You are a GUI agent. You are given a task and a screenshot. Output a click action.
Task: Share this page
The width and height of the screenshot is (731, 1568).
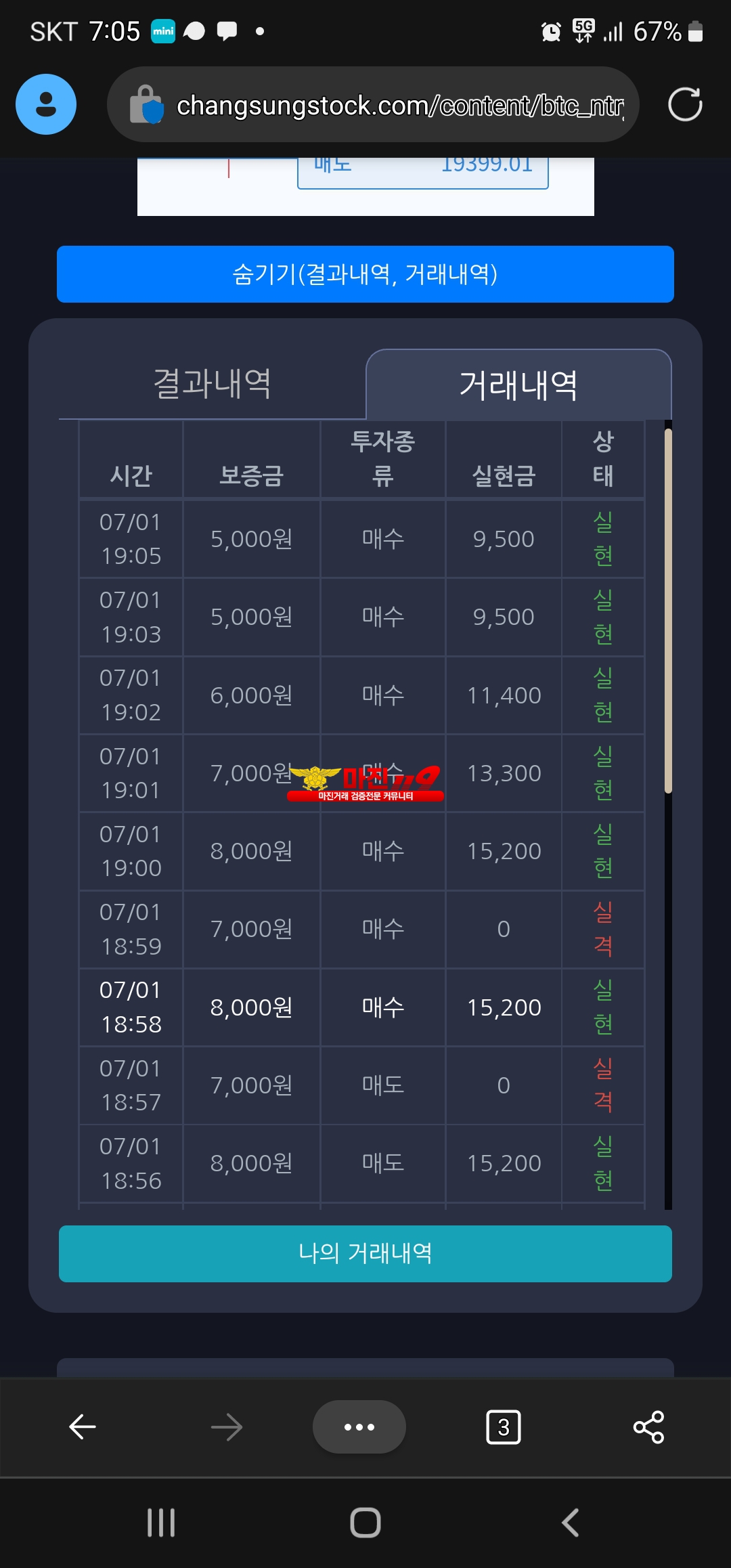[648, 1427]
